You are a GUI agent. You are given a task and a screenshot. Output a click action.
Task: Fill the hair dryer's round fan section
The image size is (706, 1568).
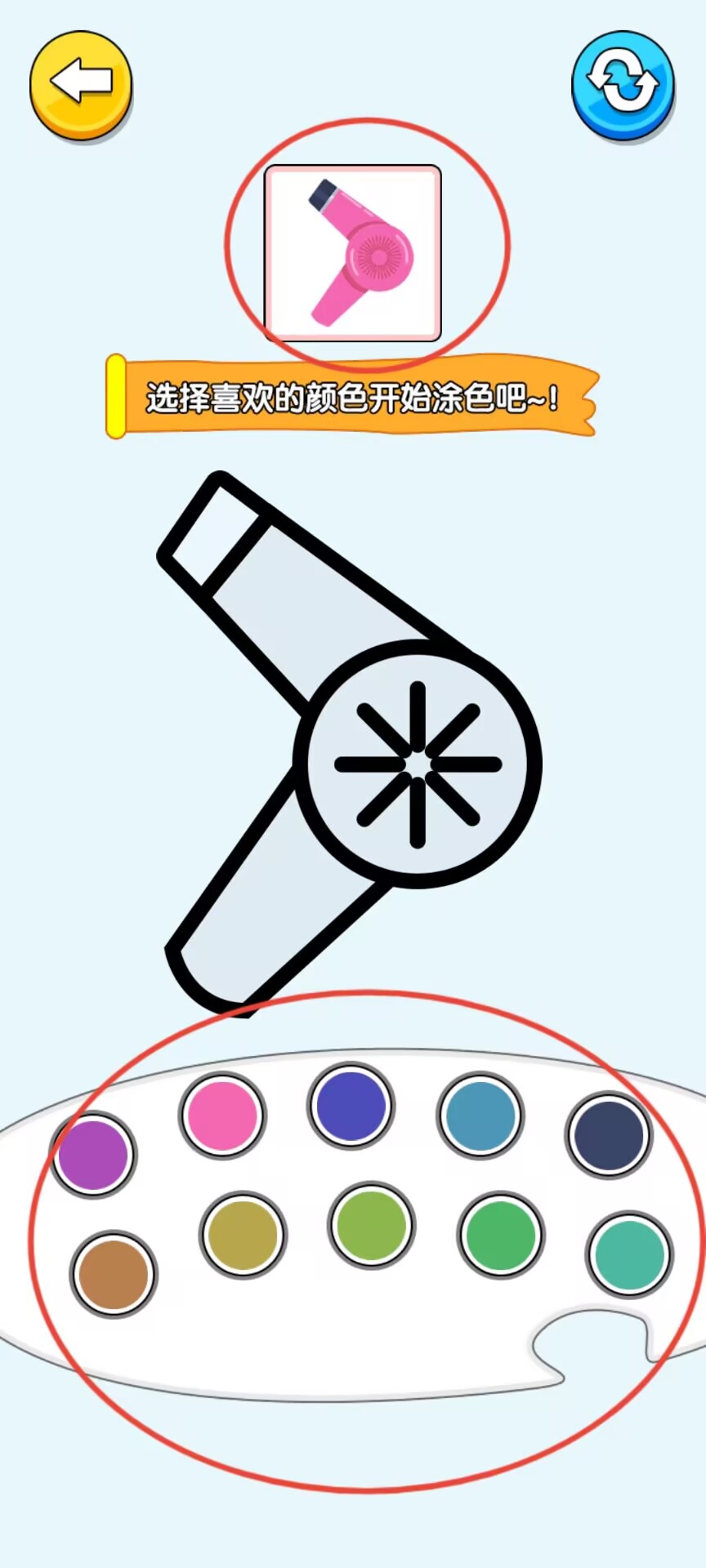(x=418, y=764)
